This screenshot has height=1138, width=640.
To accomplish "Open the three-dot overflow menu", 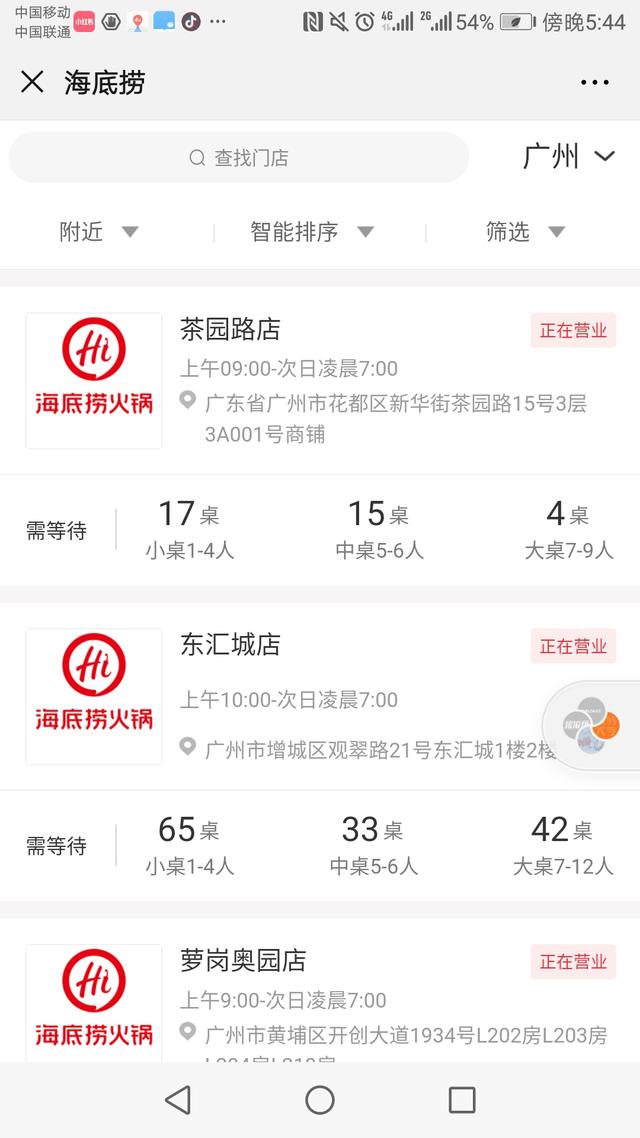I will tap(595, 82).
